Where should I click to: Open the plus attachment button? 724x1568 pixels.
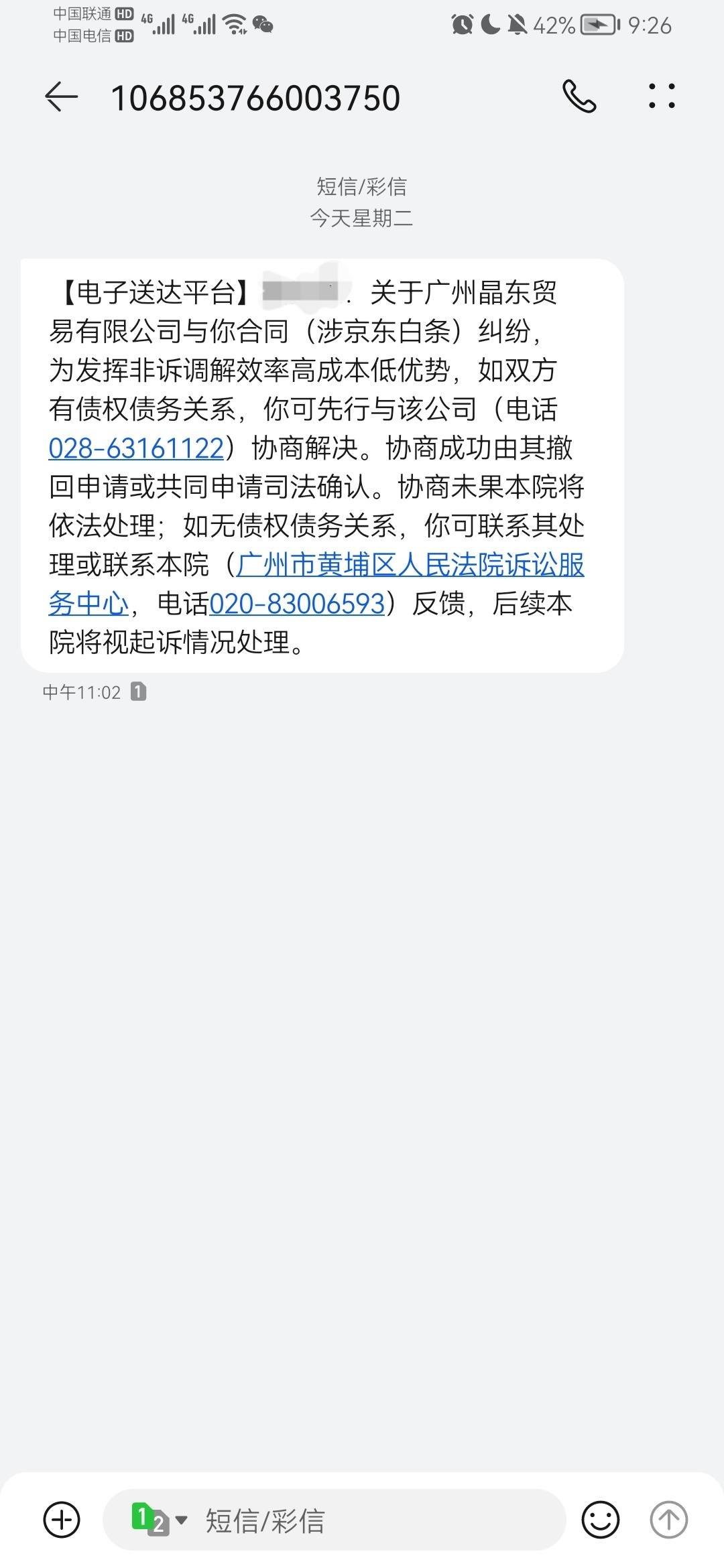pyautogui.click(x=62, y=1520)
